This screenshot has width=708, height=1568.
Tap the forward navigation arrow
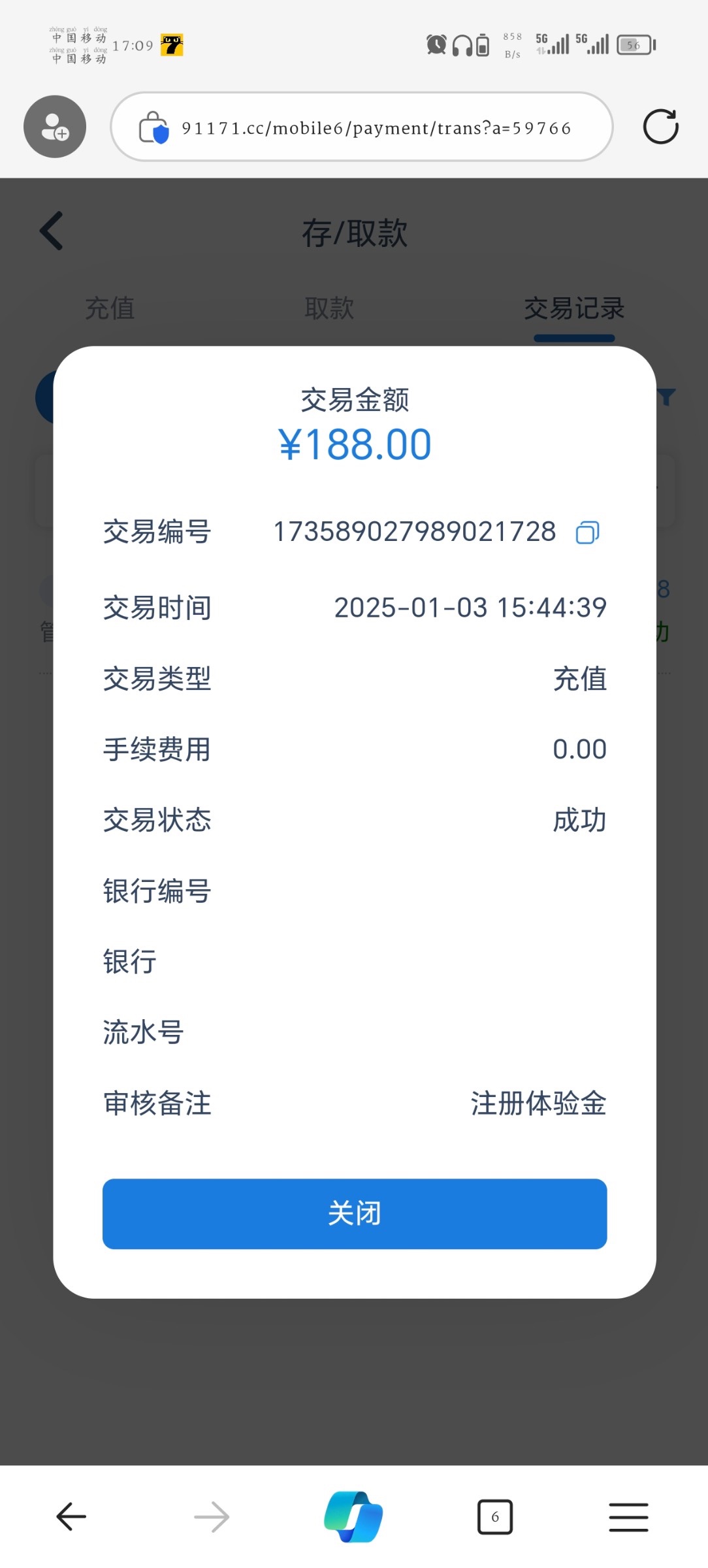pos(212,1516)
